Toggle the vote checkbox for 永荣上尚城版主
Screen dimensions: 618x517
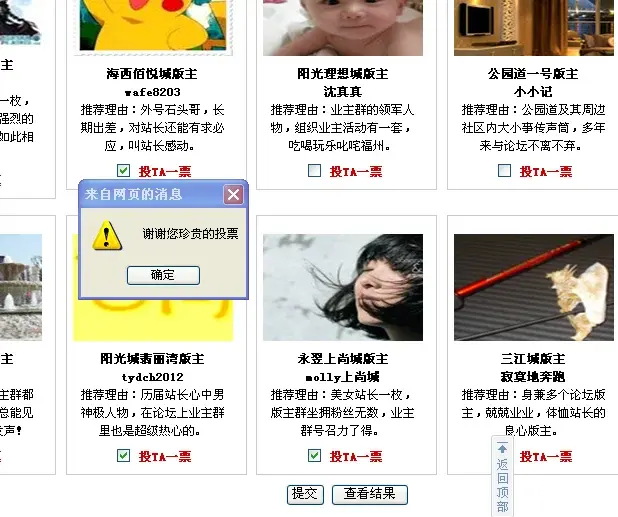(315, 455)
